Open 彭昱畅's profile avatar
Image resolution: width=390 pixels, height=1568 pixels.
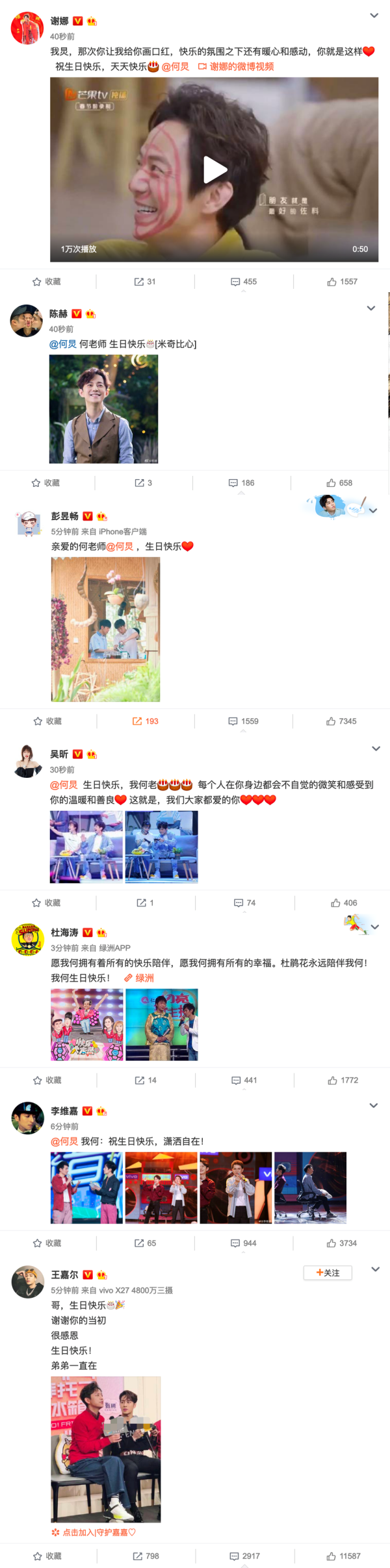tap(27, 523)
